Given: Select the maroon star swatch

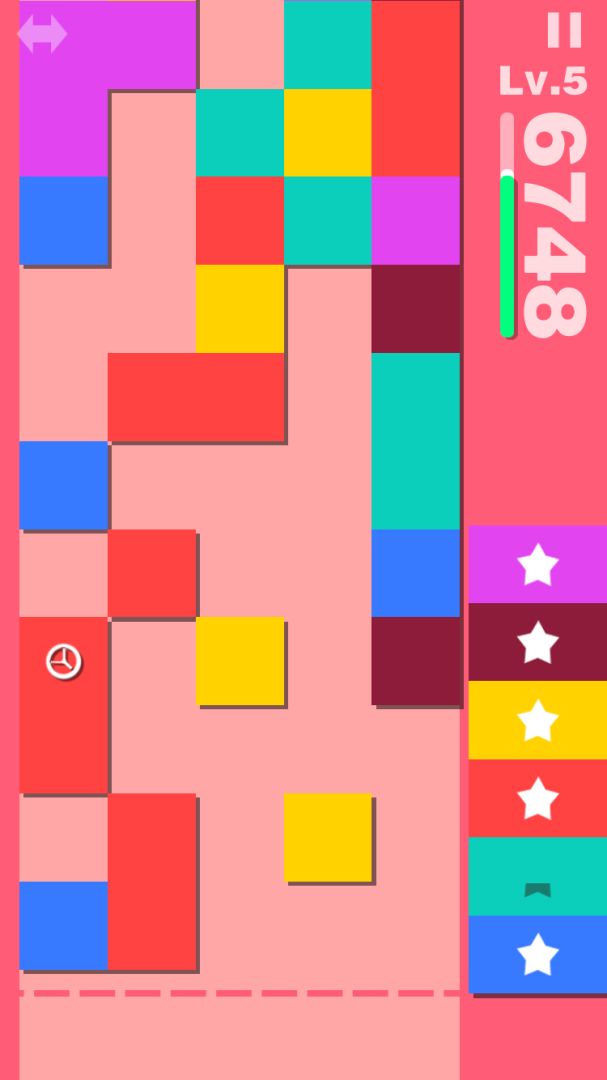Looking at the screenshot, I should 537,642.
